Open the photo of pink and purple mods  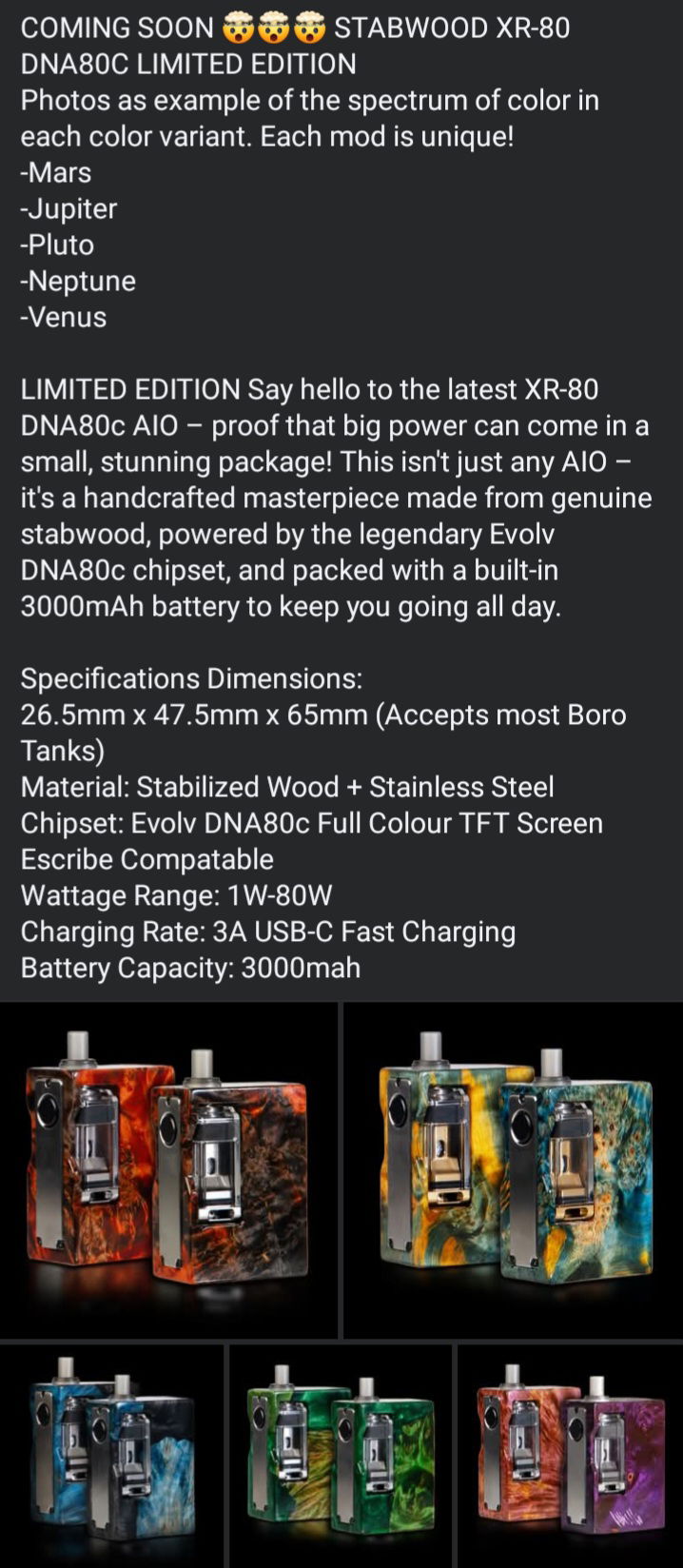(571, 1456)
